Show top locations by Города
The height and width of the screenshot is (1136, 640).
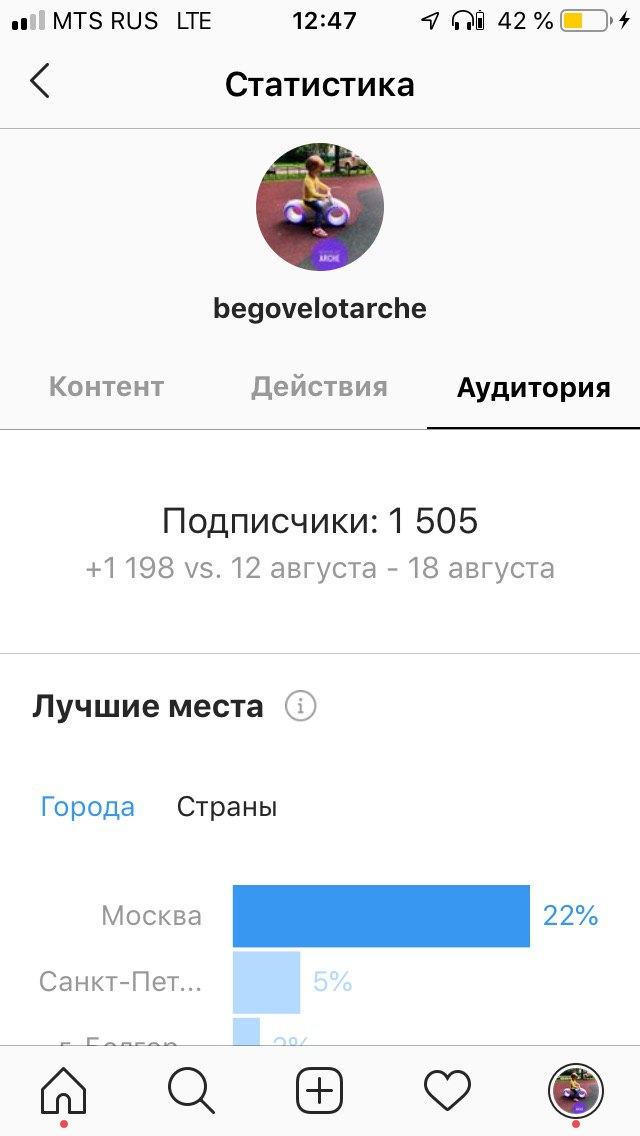point(88,806)
